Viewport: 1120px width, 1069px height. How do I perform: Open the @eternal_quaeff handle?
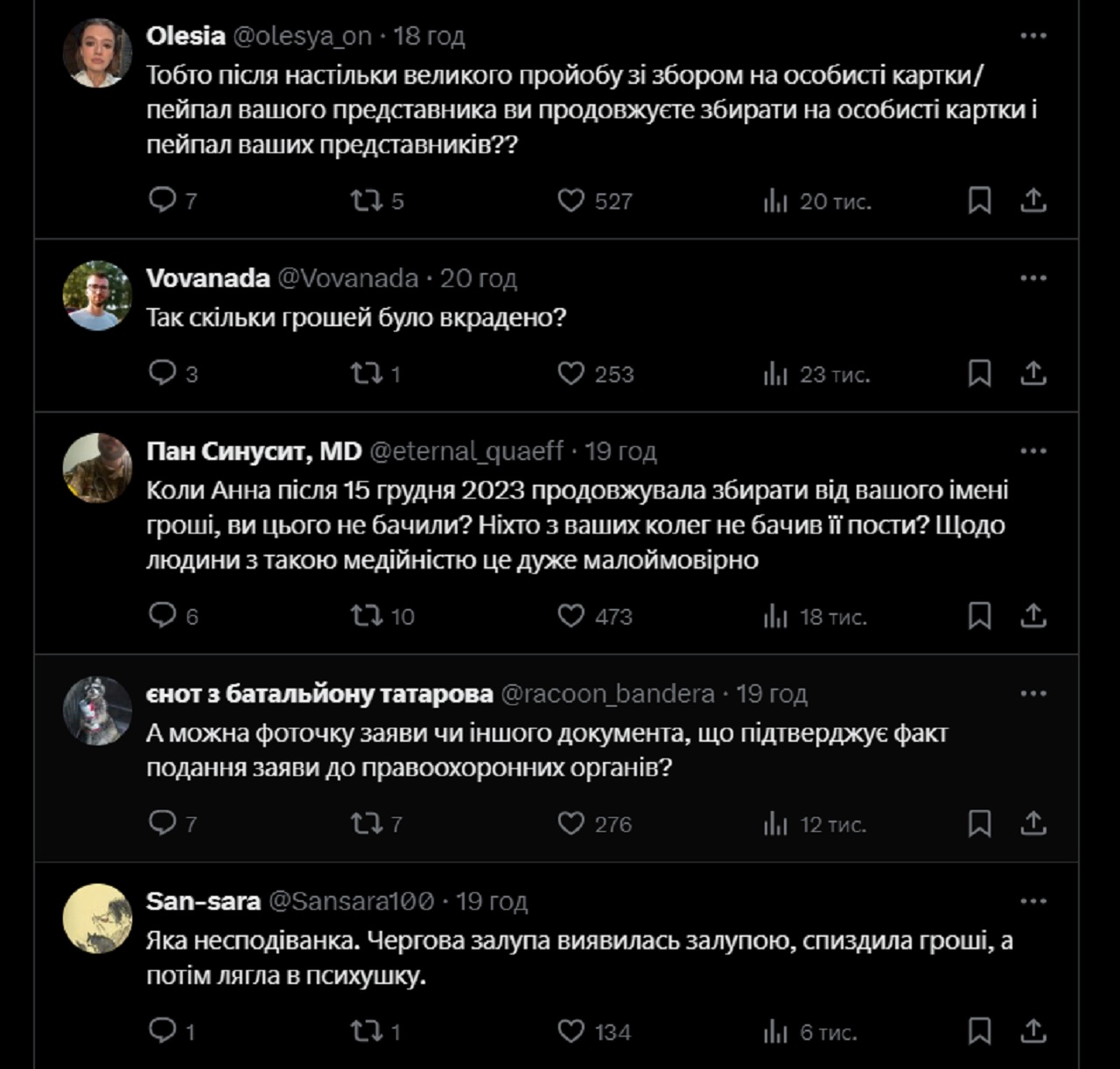tap(466, 451)
